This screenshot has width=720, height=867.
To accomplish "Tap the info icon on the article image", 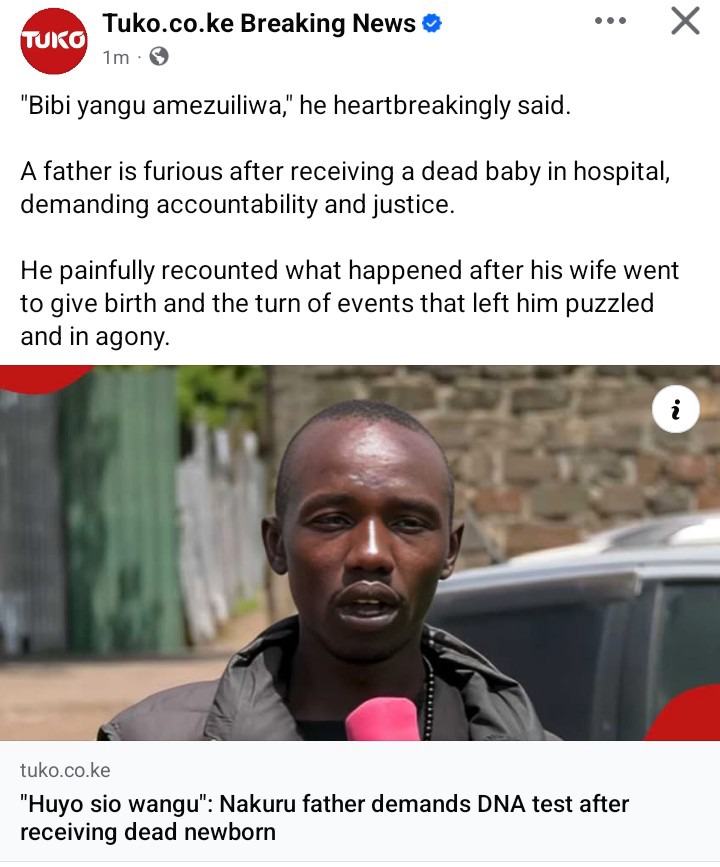I will (675, 410).
